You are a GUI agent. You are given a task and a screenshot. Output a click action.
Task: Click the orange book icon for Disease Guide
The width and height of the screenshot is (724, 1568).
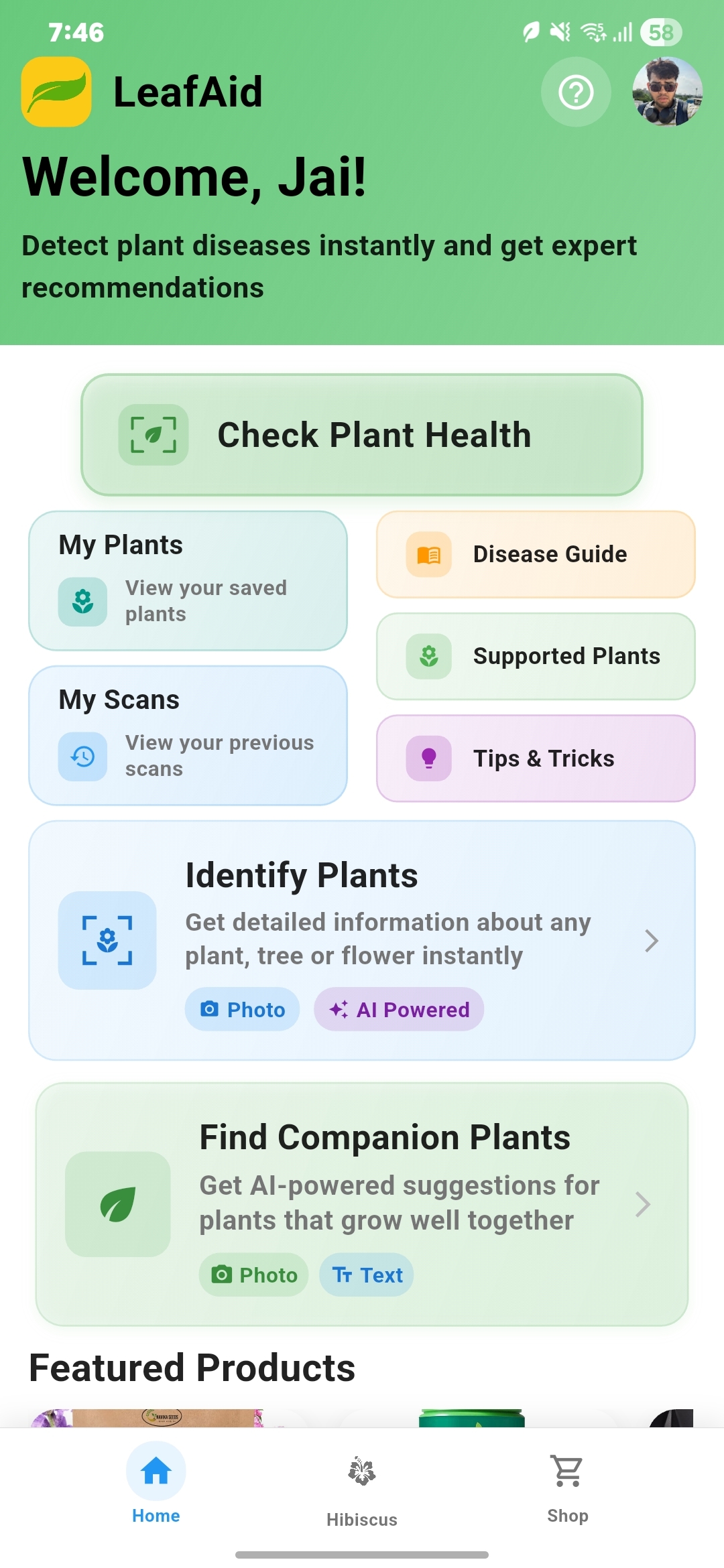[x=430, y=554]
